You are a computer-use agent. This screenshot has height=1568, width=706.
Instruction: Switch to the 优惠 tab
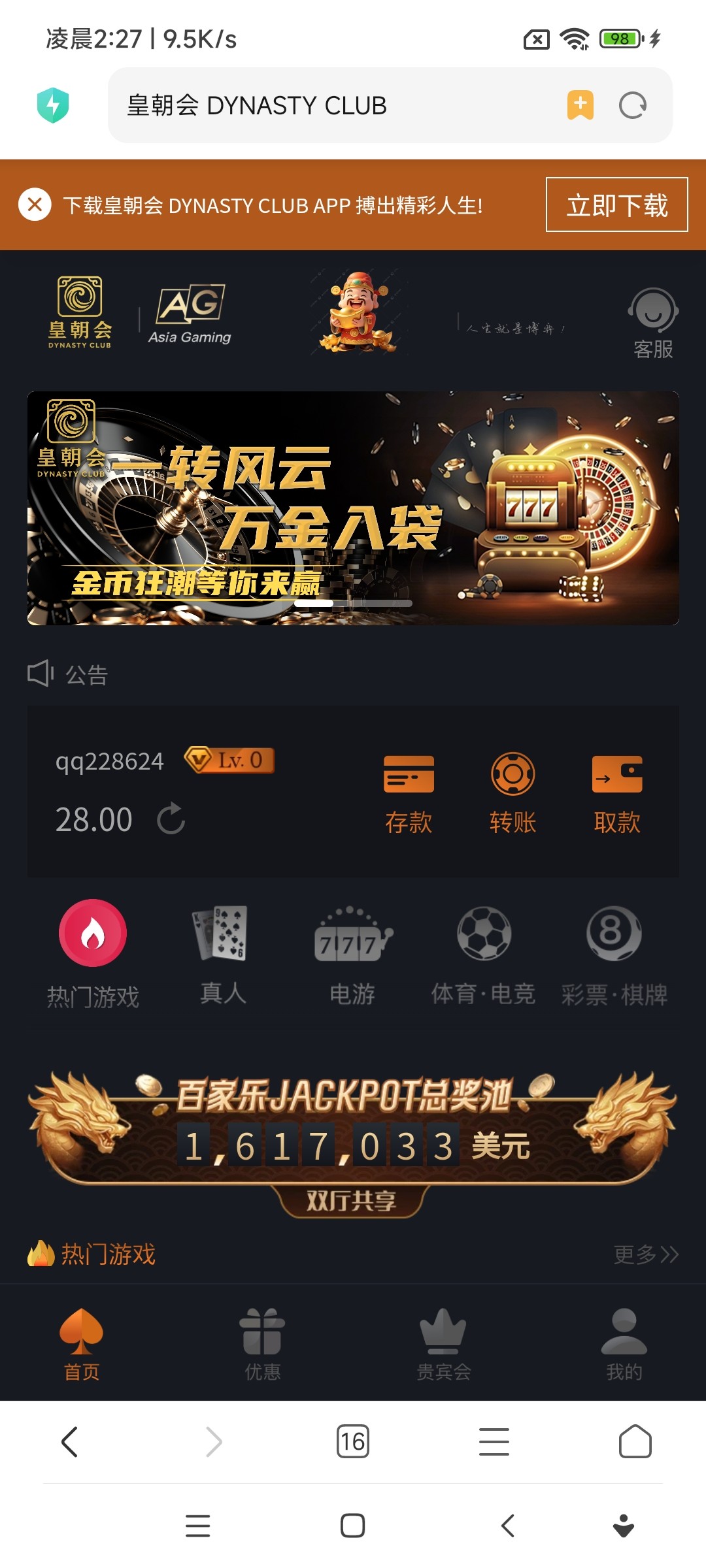pyautogui.click(x=262, y=1343)
